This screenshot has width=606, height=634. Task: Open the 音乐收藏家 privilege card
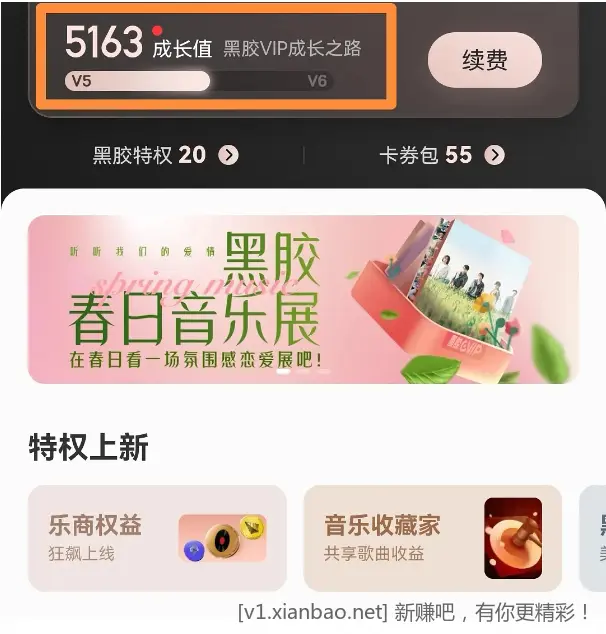432,538
